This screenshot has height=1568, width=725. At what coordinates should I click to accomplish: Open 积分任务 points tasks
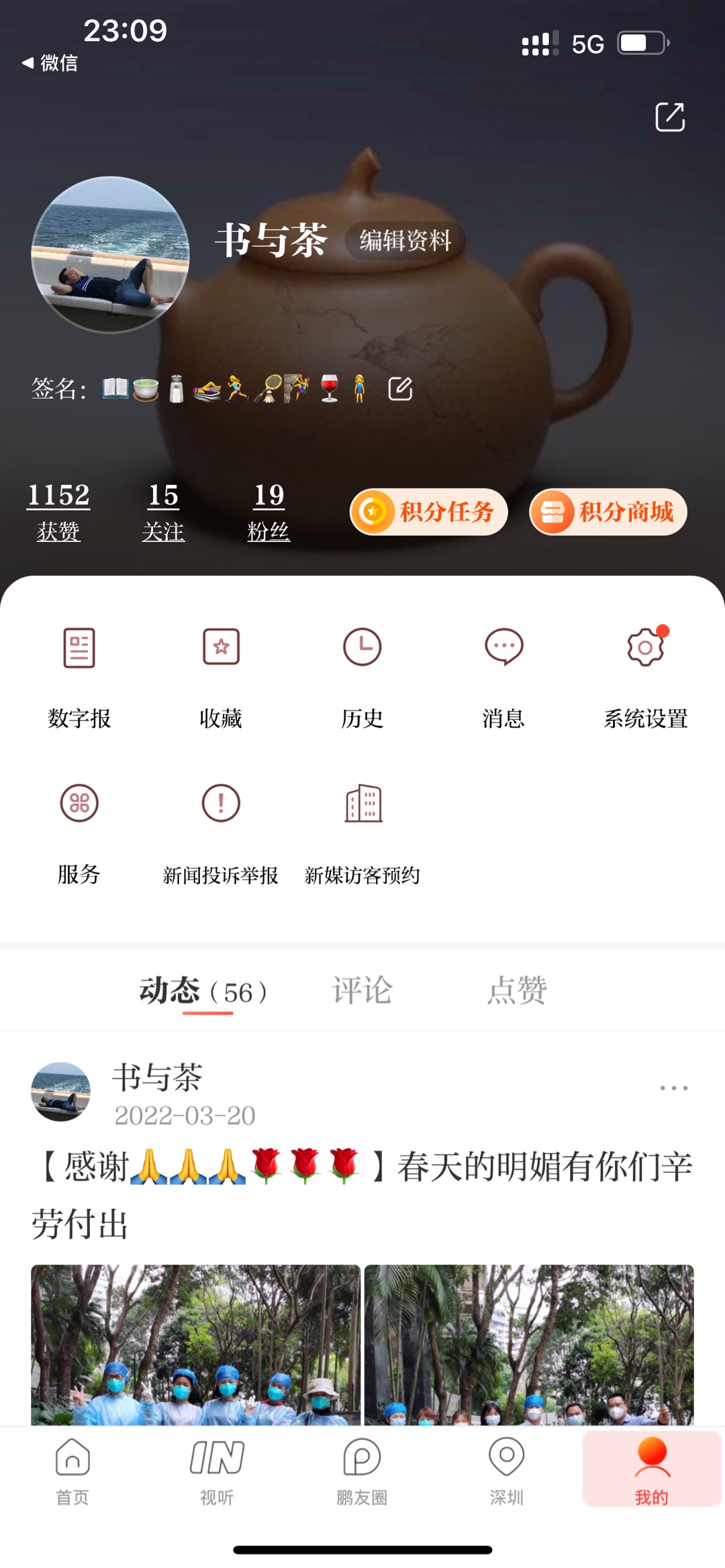(428, 512)
